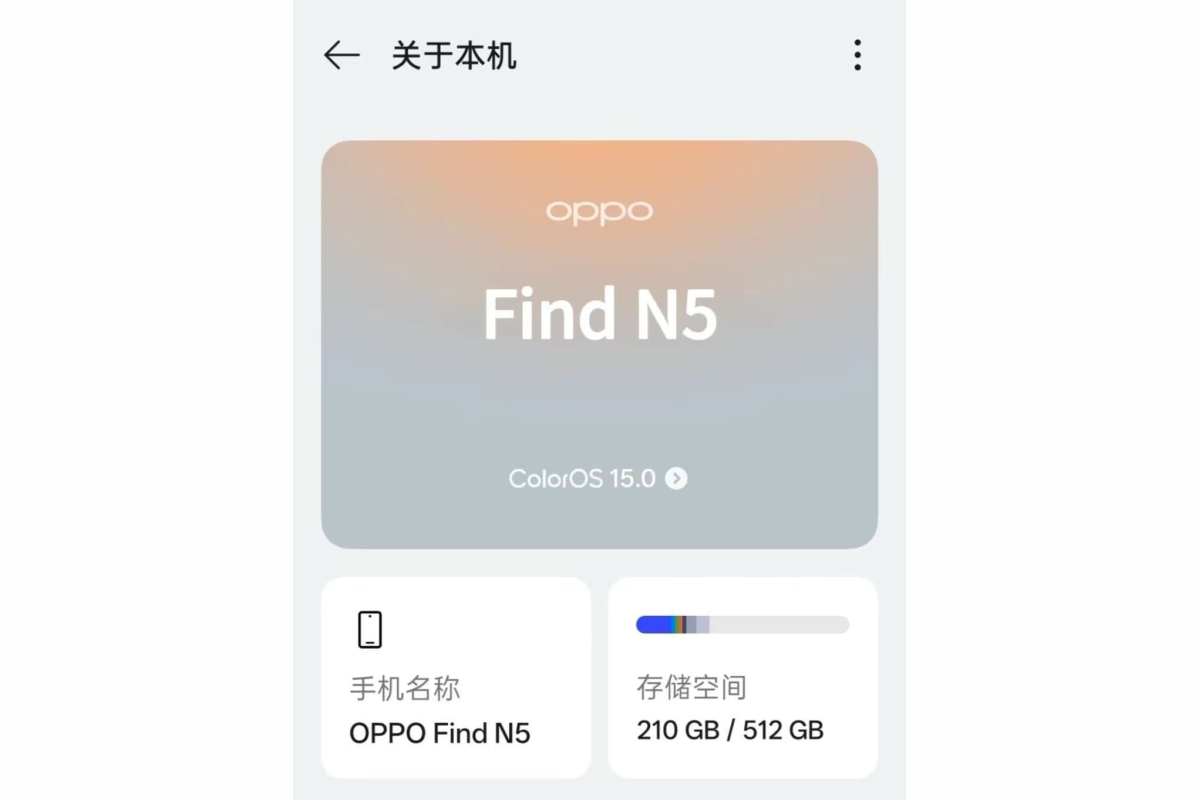This screenshot has height=800, width=1200.
Task: Go back from the 关于本机 page
Action: click(342, 55)
